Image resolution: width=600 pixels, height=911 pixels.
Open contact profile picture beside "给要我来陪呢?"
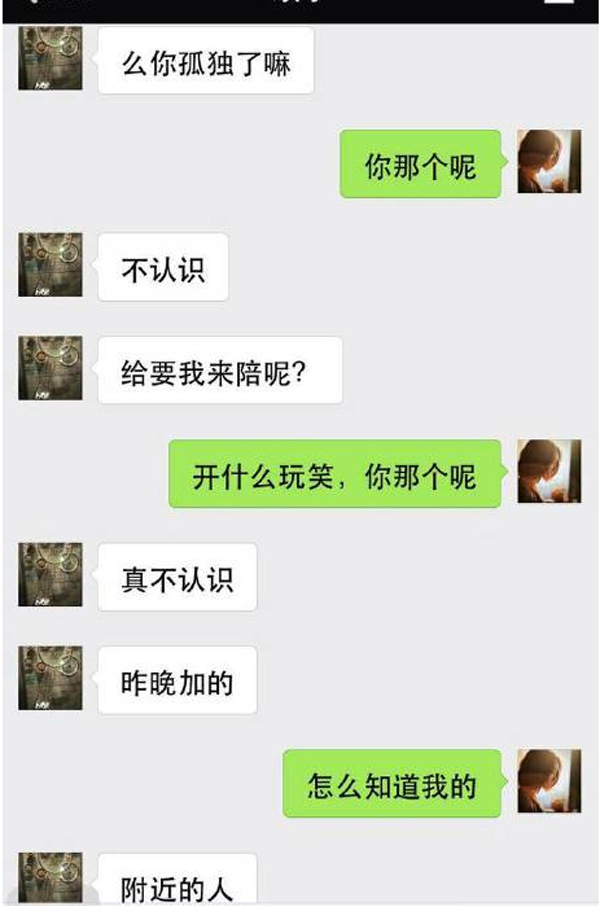click(50, 368)
